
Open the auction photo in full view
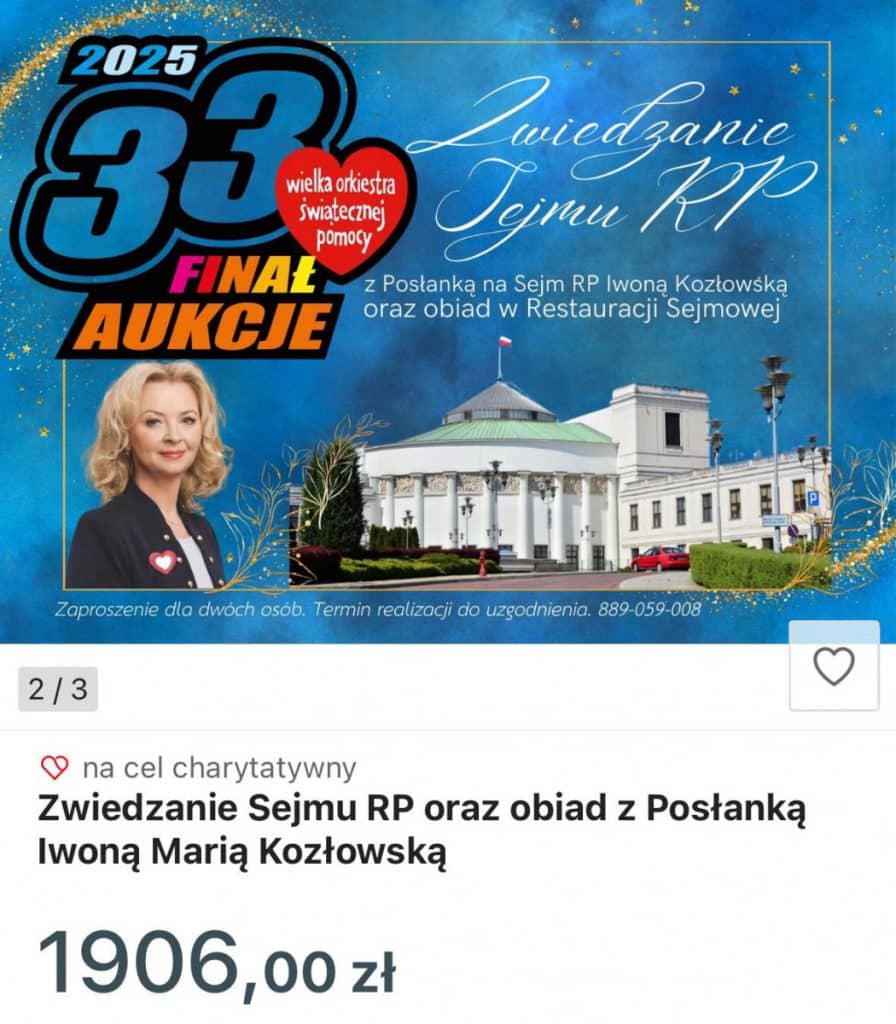click(447, 320)
